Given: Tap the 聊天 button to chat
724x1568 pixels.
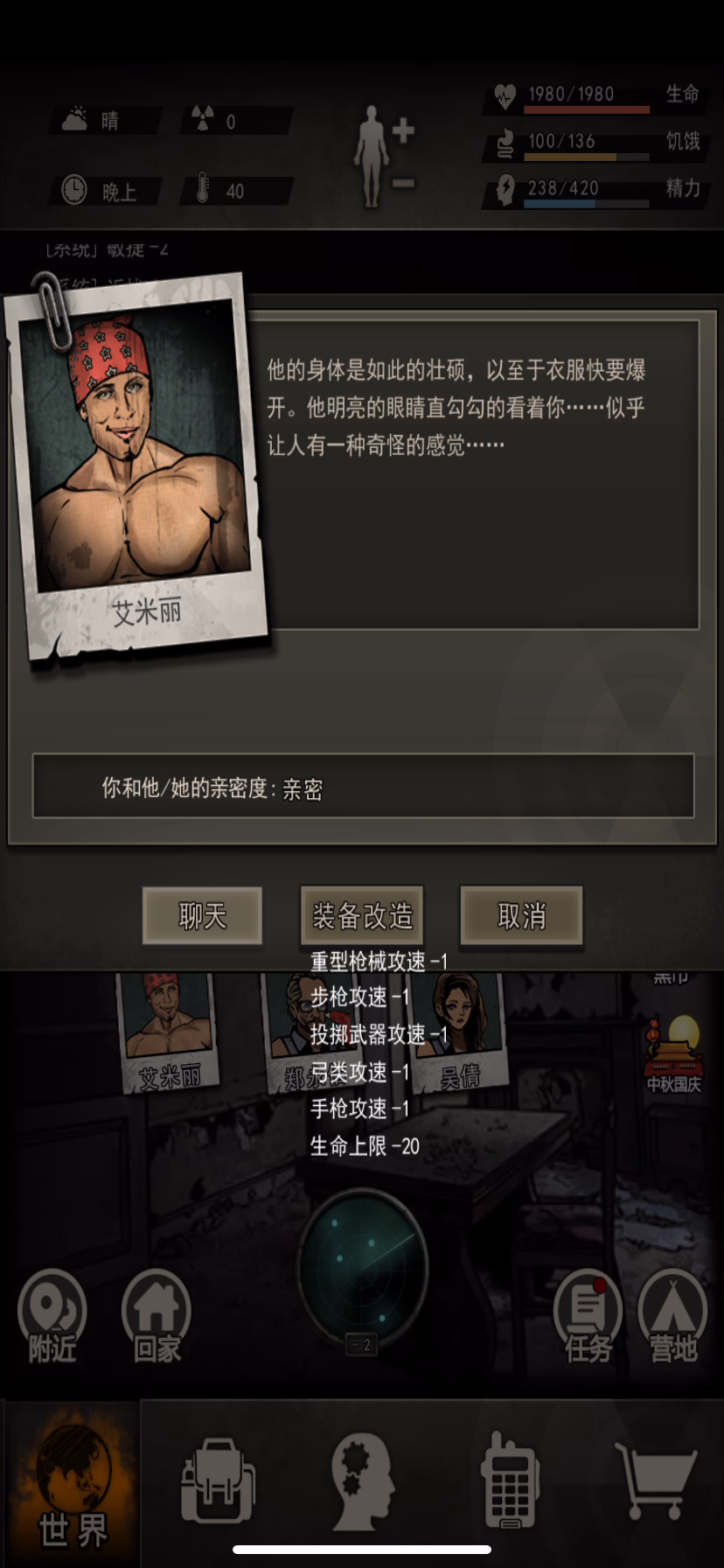Looking at the screenshot, I should tap(202, 915).
